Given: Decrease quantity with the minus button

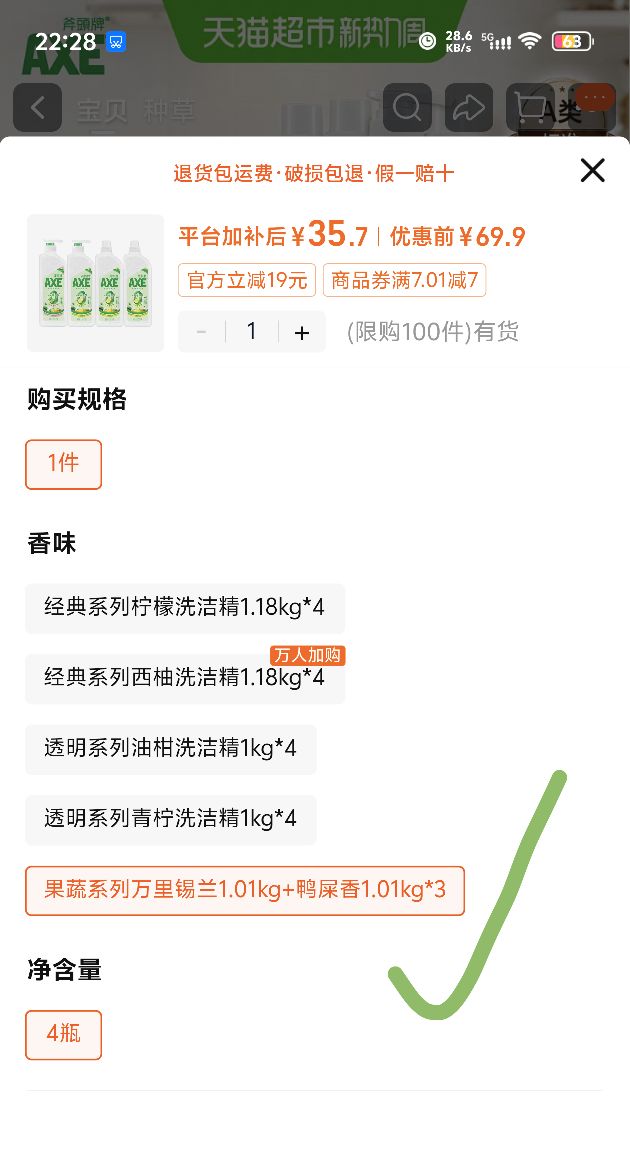Looking at the screenshot, I should [201, 333].
